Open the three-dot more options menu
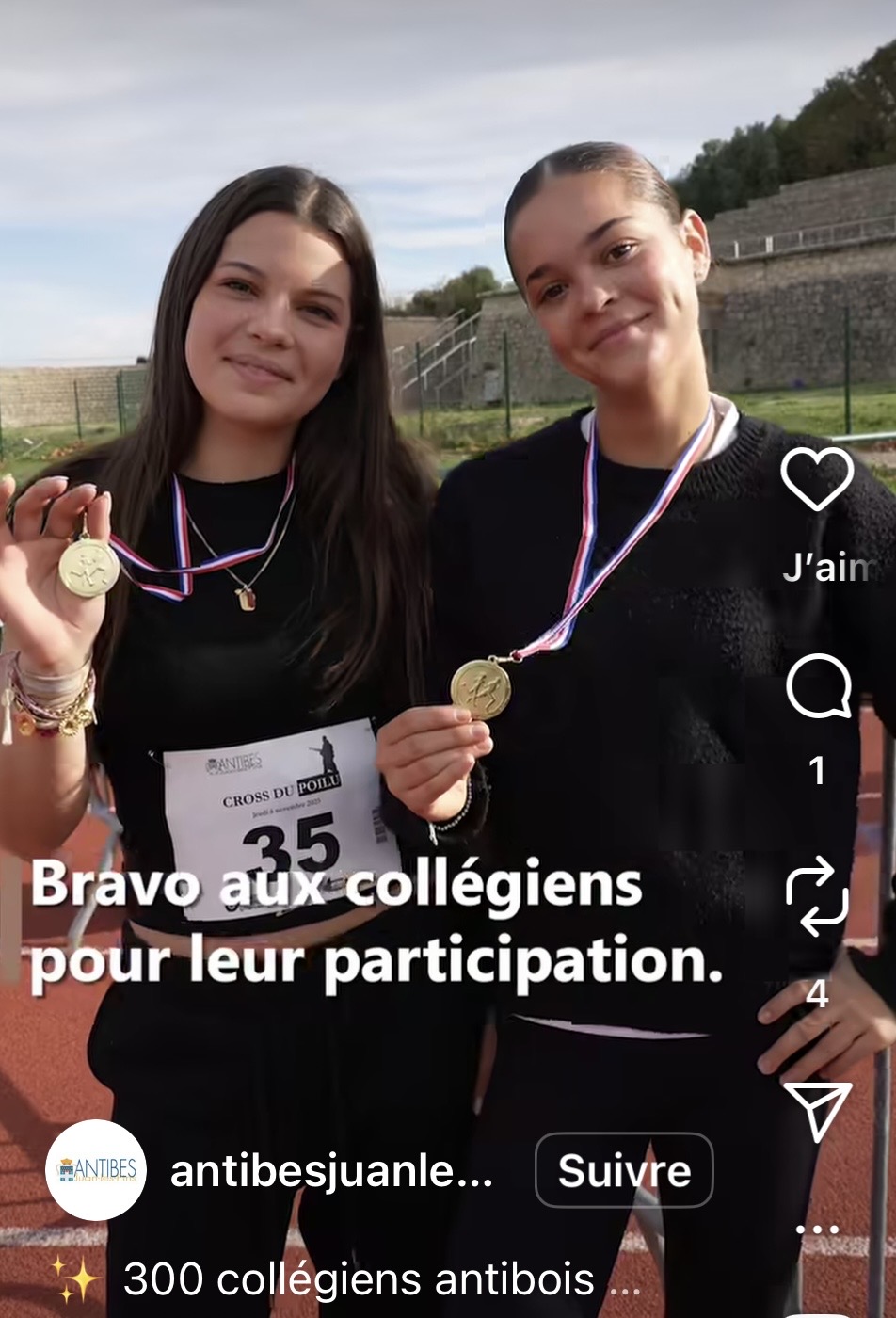Viewport: 896px width, 1318px height. pyautogui.click(x=817, y=1229)
